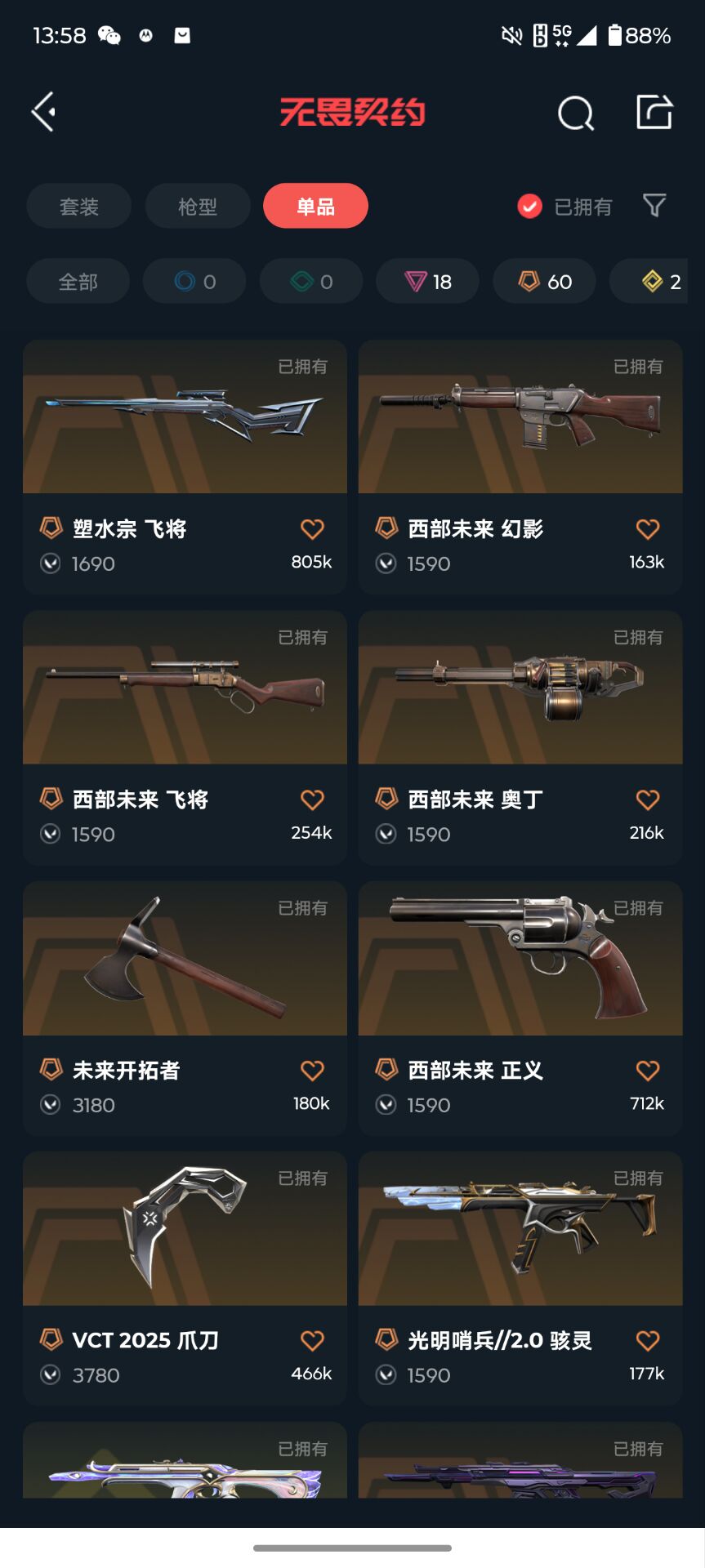The width and height of the screenshot is (705, 1568).
Task: Uncheck the 已拥有 checkbox
Action: (529, 207)
